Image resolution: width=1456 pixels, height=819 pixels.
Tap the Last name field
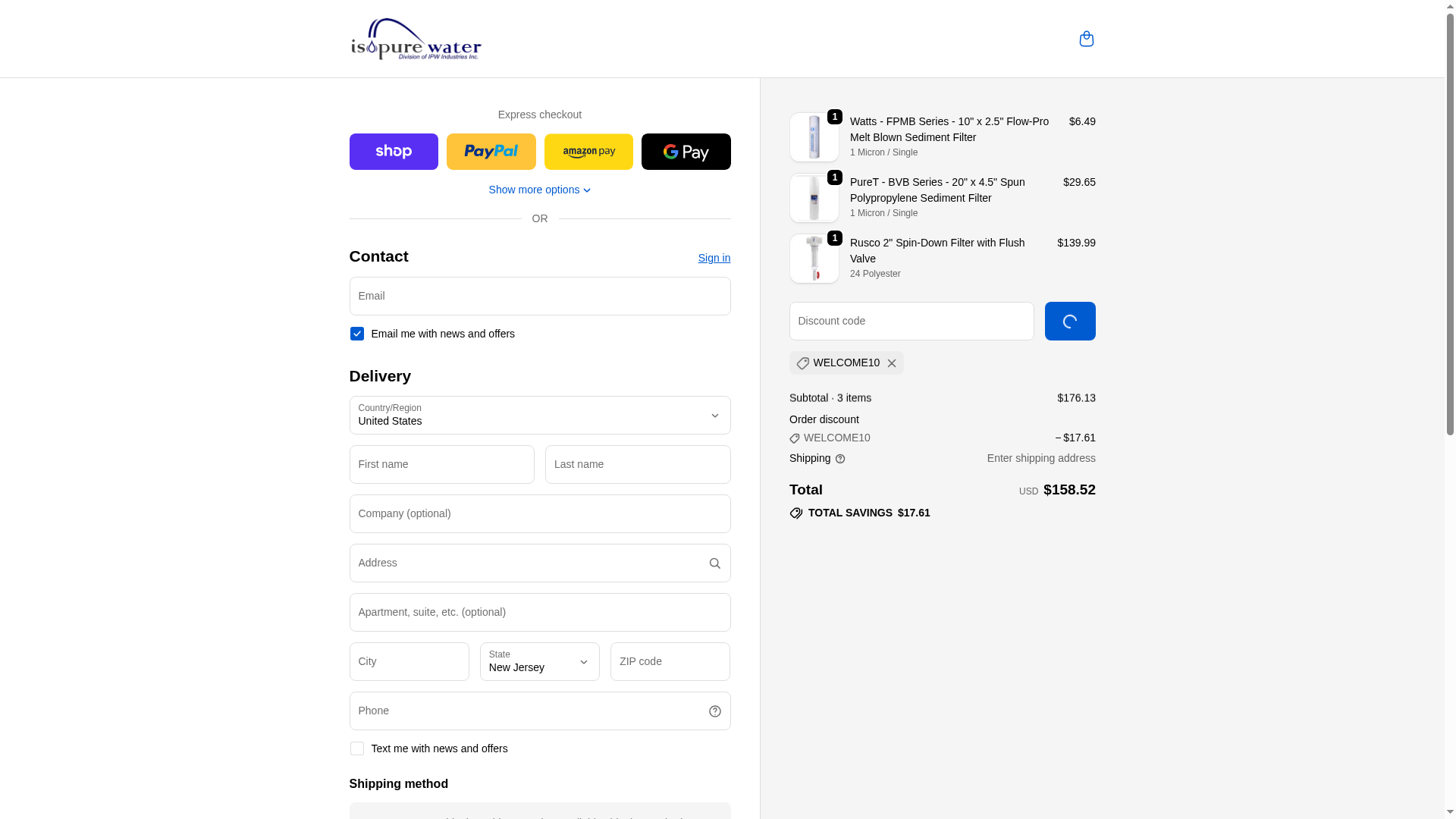637,464
